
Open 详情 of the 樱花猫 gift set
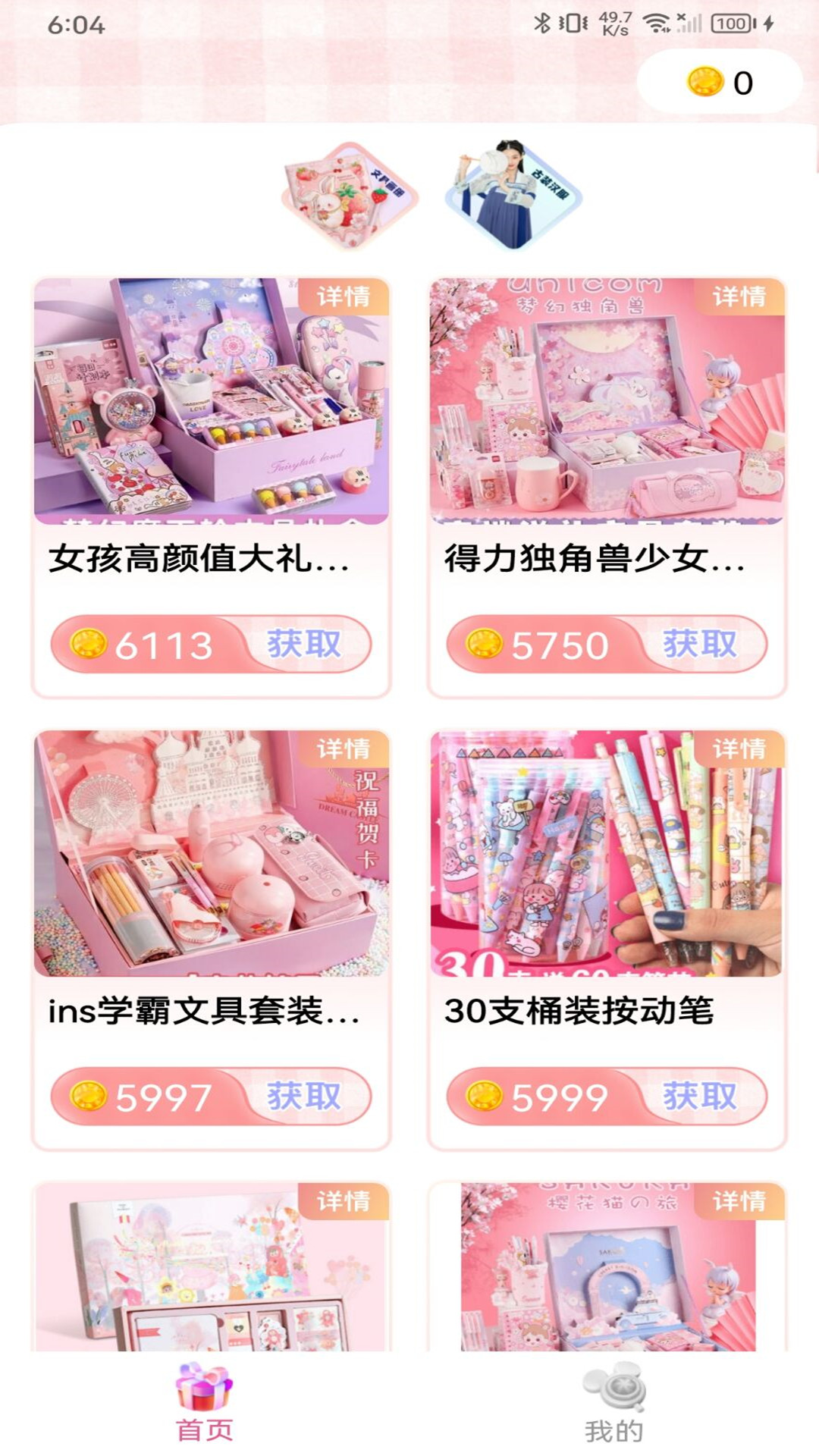739,1201
